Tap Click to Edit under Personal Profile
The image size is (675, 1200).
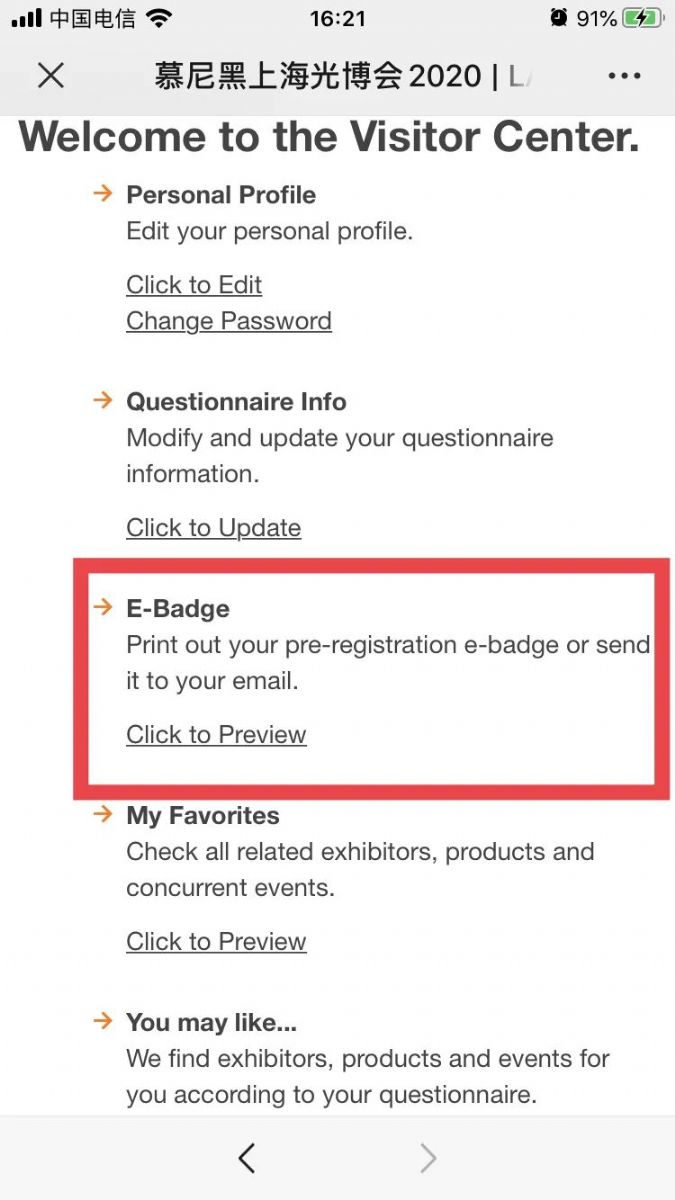pyautogui.click(x=194, y=285)
